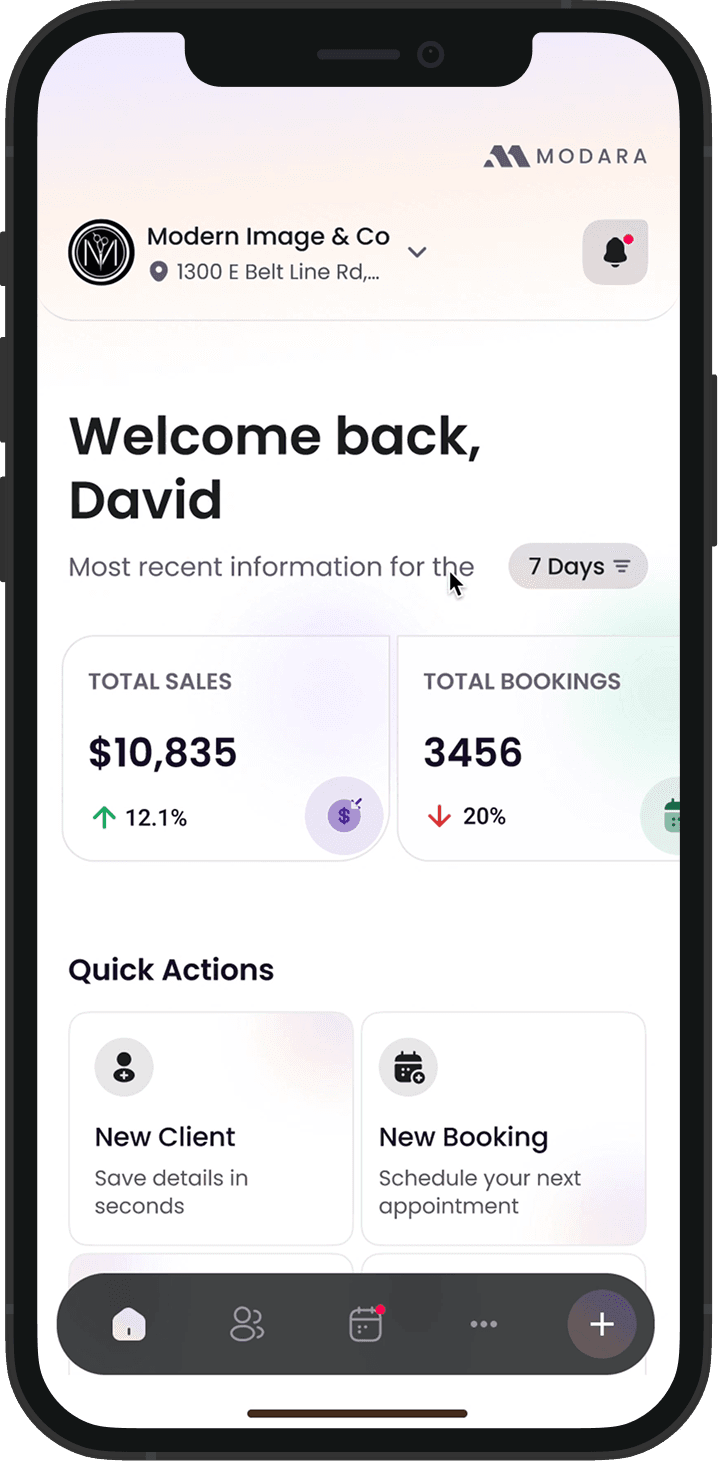Open the notifications bell
This screenshot has height=1464, width=719.
(x=615, y=253)
